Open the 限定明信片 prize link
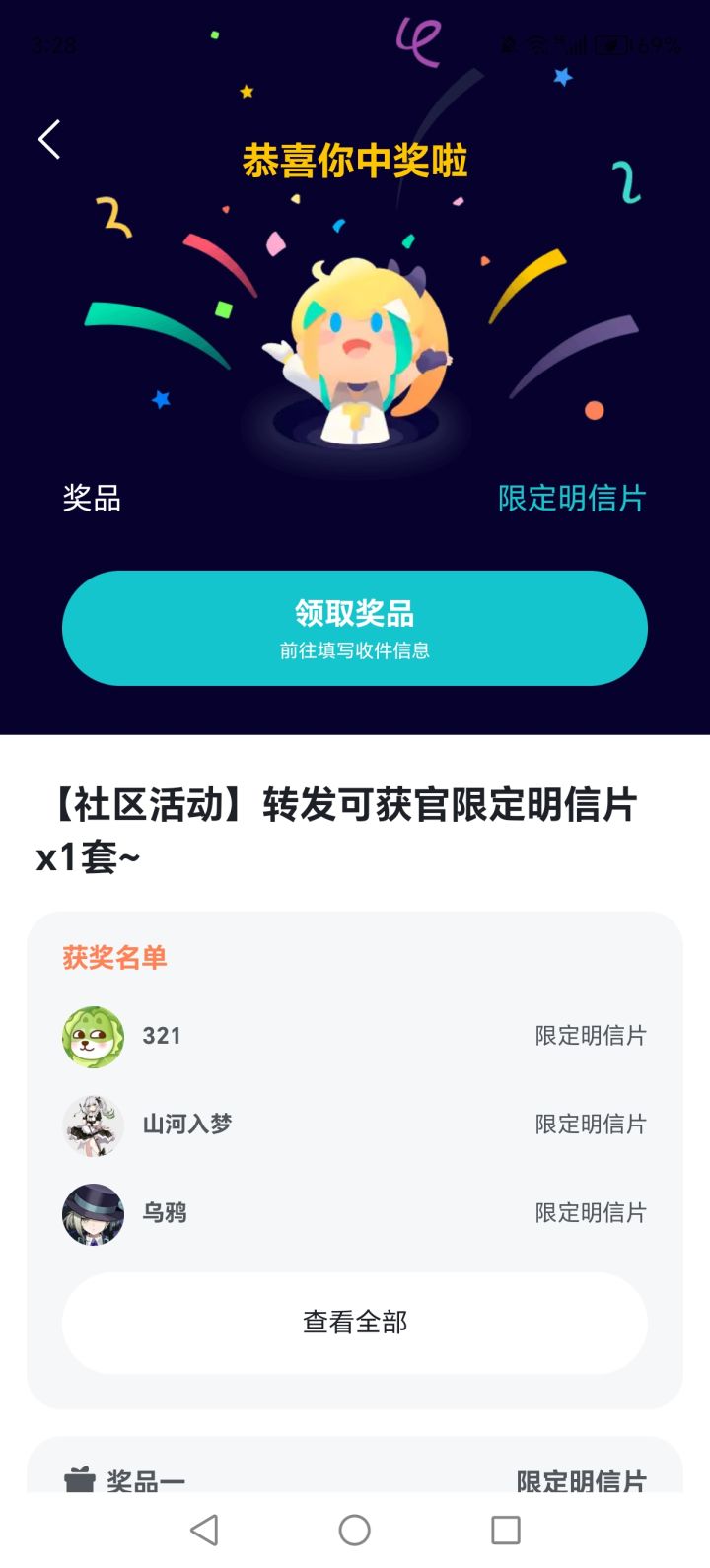The width and height of the screenshot is (710, 1568). tap(570, 502)
